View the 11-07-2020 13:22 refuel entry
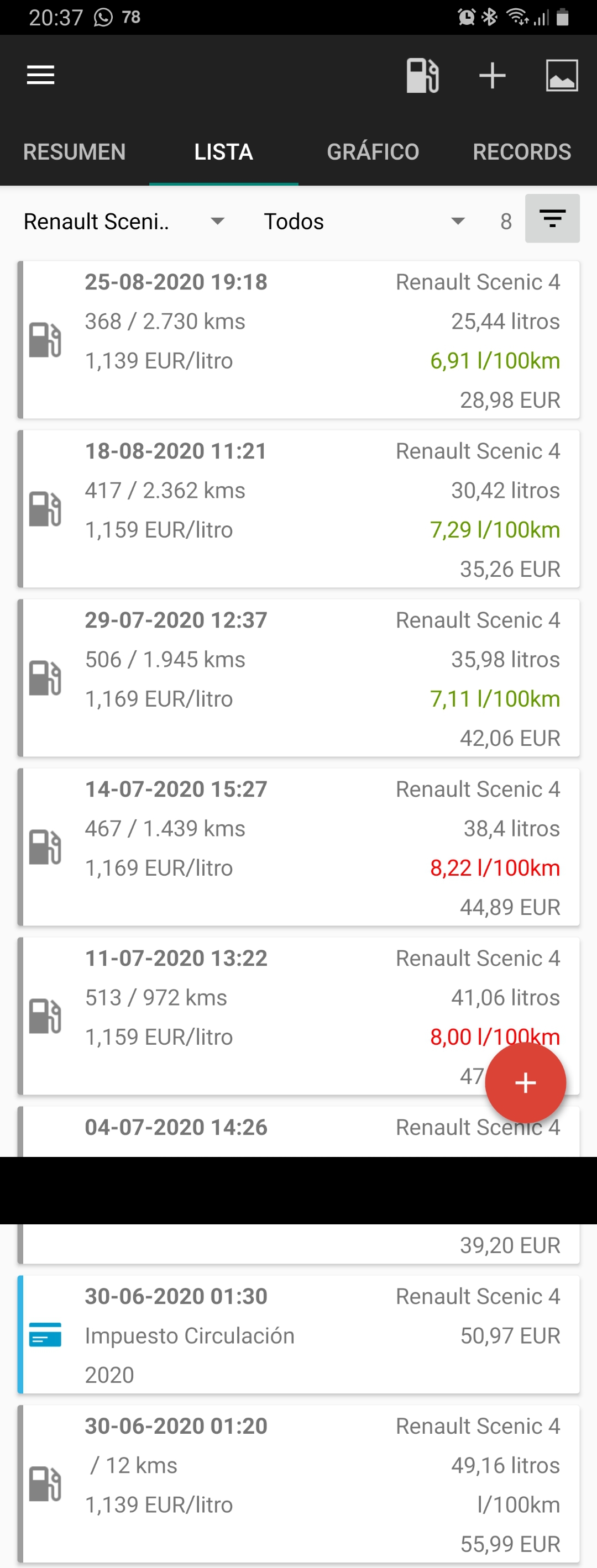The width and height of the screenshot is (597, 1568). tap(274, 1016)
